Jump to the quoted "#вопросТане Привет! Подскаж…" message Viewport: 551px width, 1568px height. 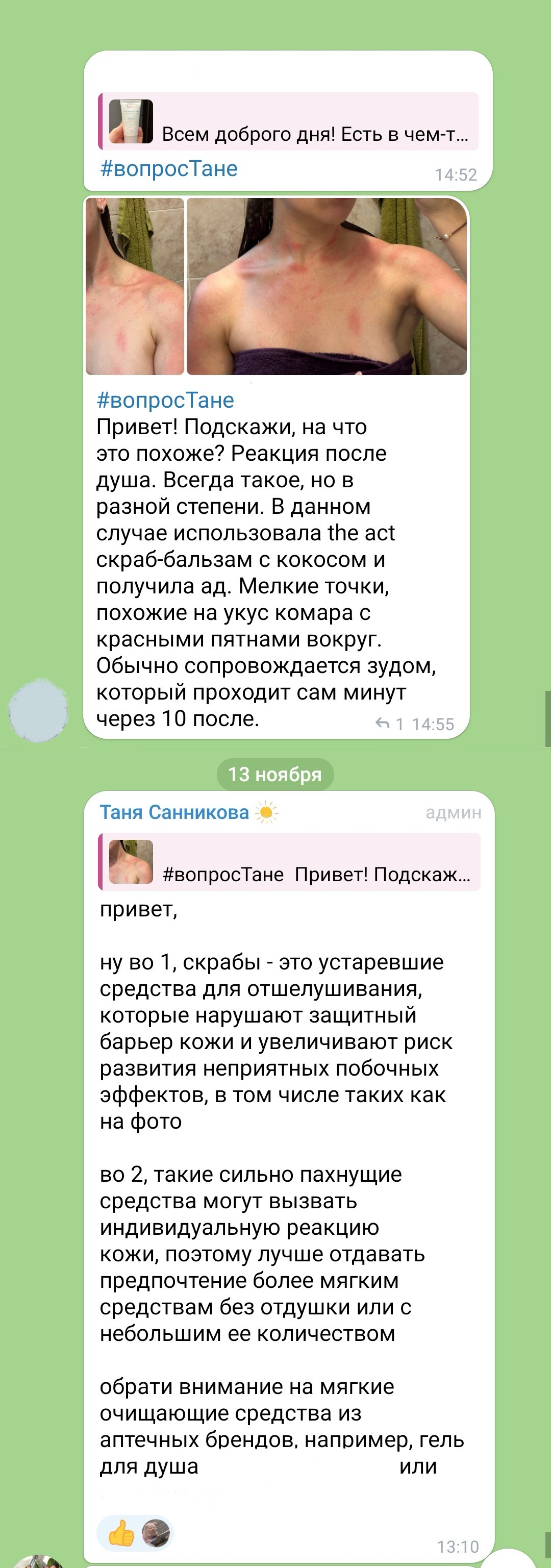click(x=289, y=862)
